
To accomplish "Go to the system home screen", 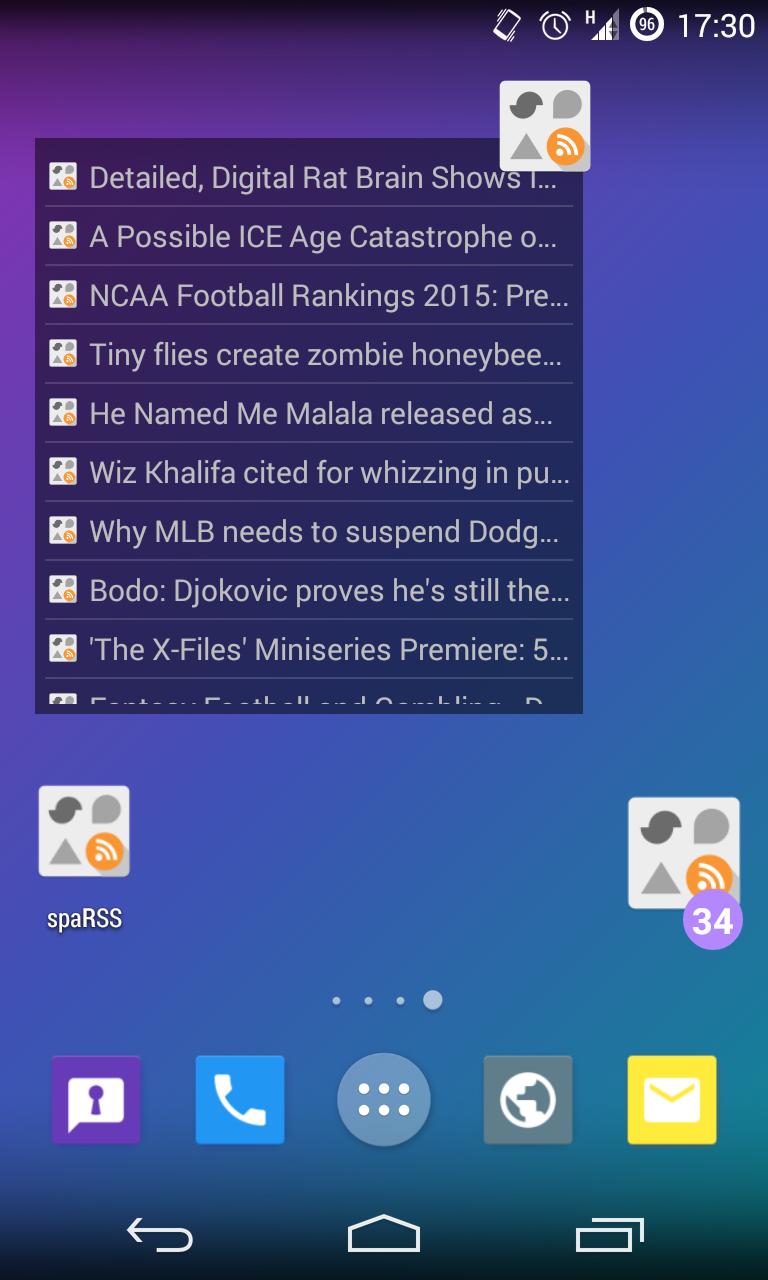I will pyautogui.click(x=384, y=1235).
